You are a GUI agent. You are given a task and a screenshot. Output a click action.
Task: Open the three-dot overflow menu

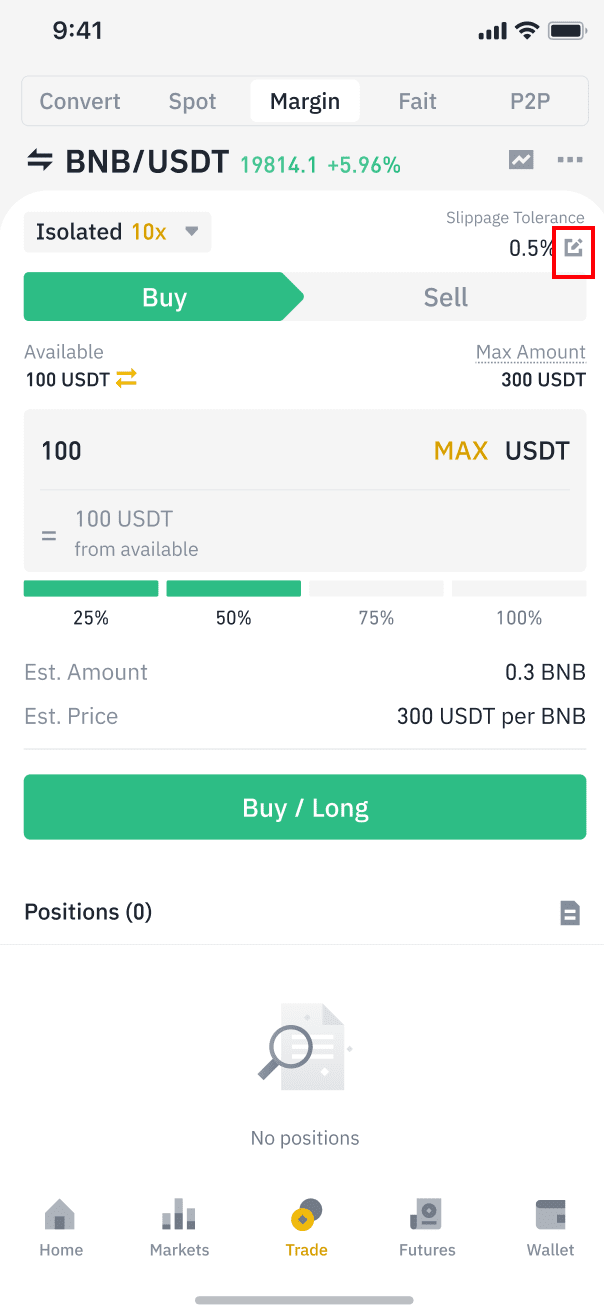click(570, 160)
